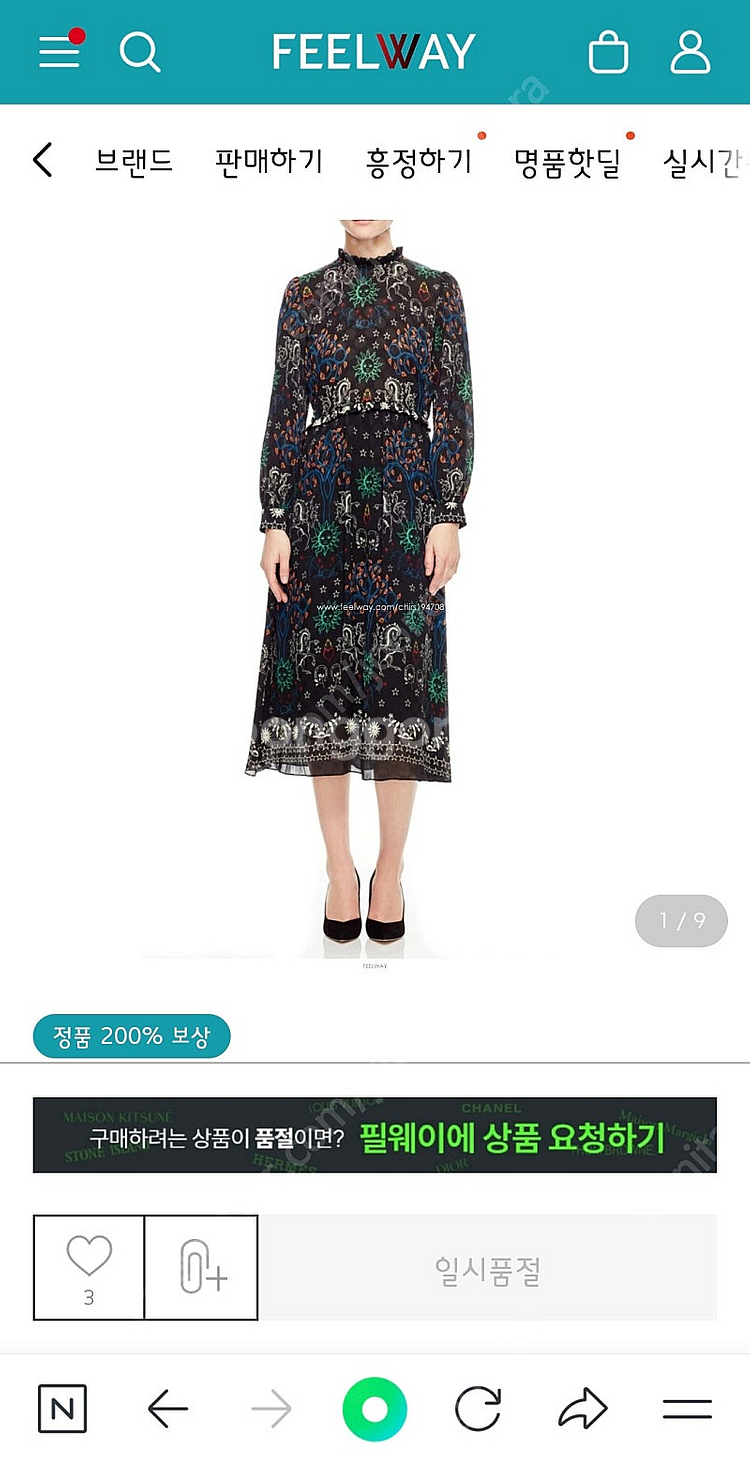Viewport: 750px width, 1464px height.
Task: Open the browser menu
Action: pyautogui.click(x=687, y=1410)
